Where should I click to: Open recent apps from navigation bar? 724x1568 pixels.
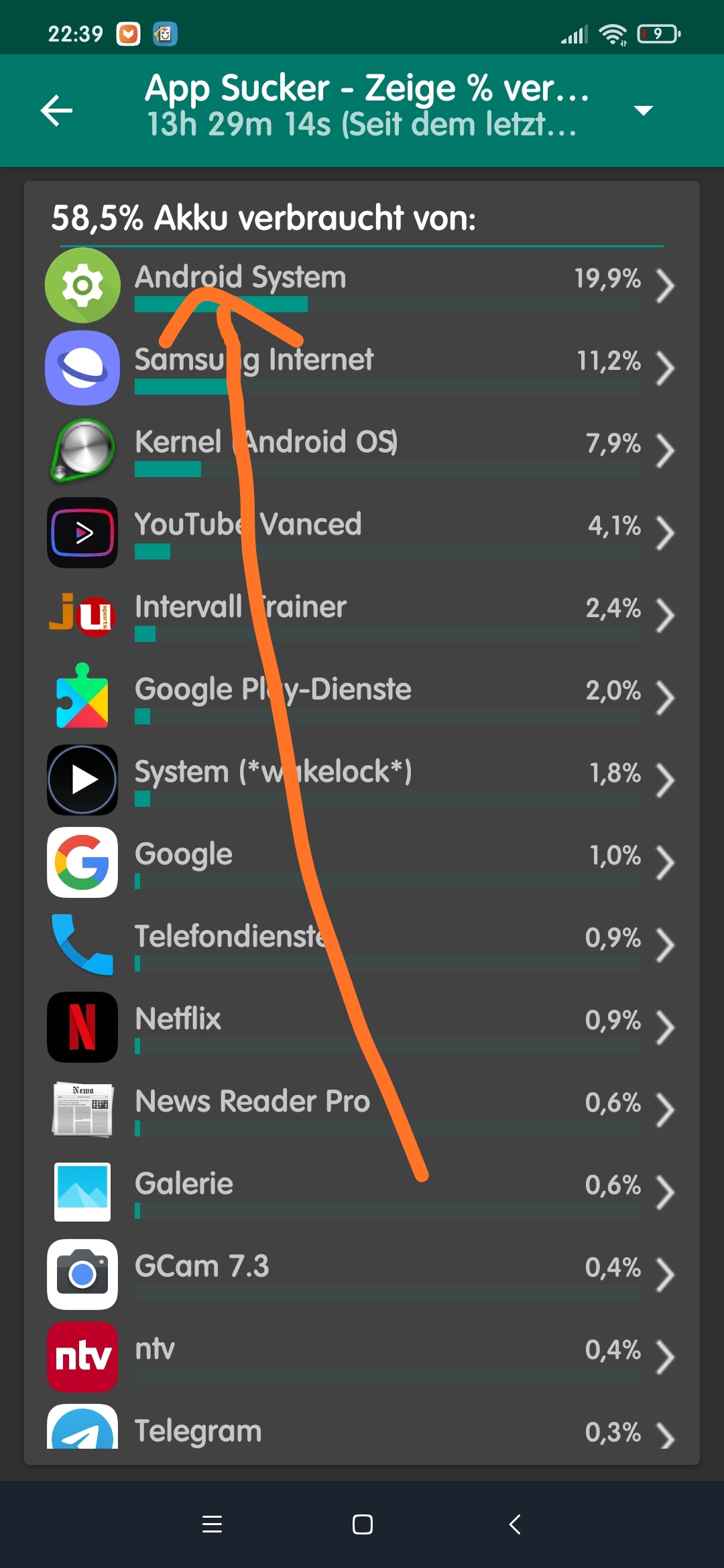212,1524
